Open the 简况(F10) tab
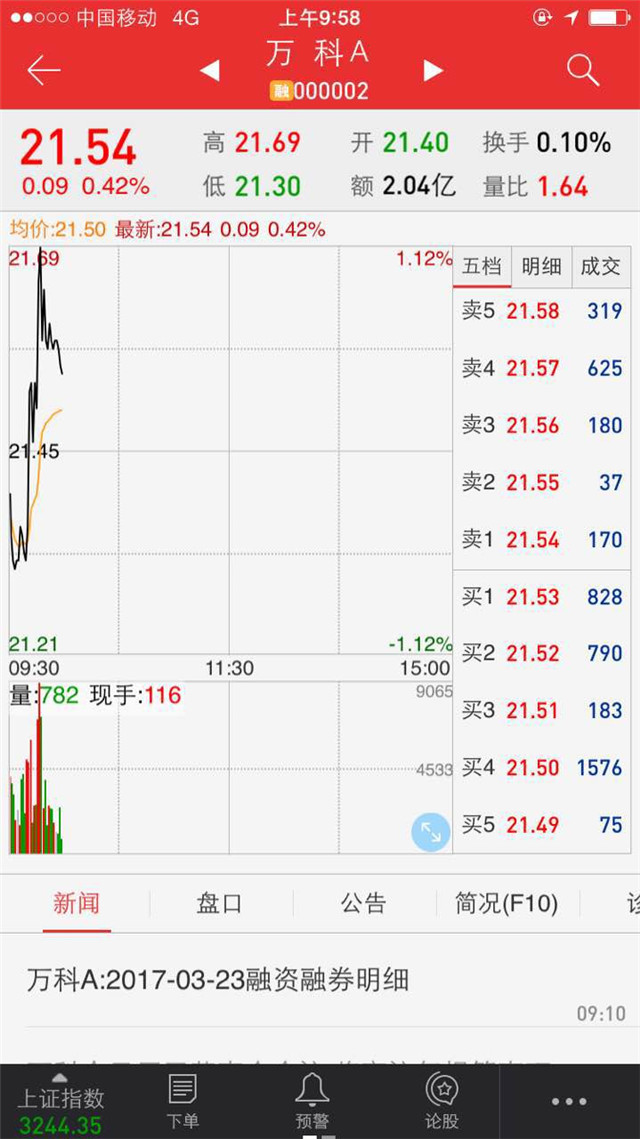640x1139 pixels. [x=506, y=904]
